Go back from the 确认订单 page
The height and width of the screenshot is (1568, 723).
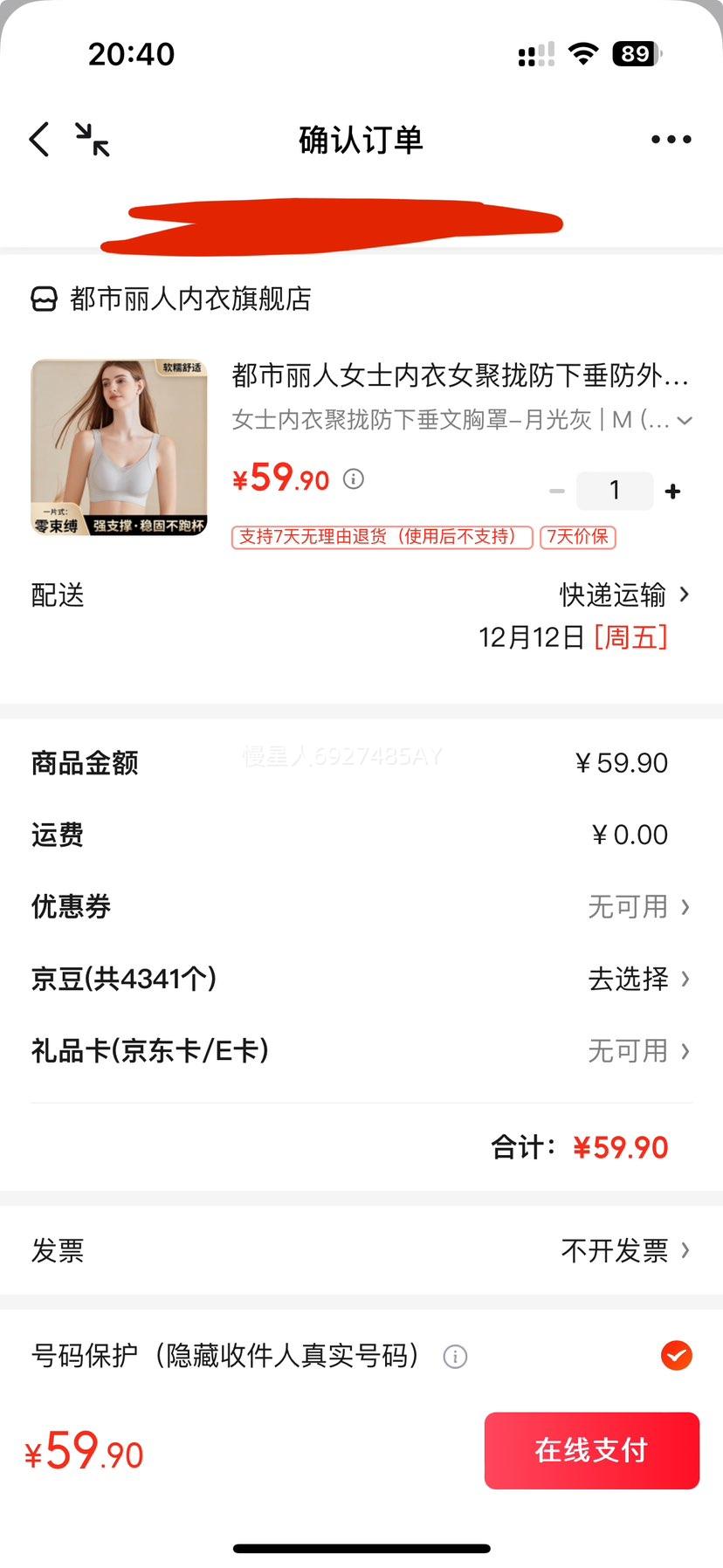click(x=39, y=140)
